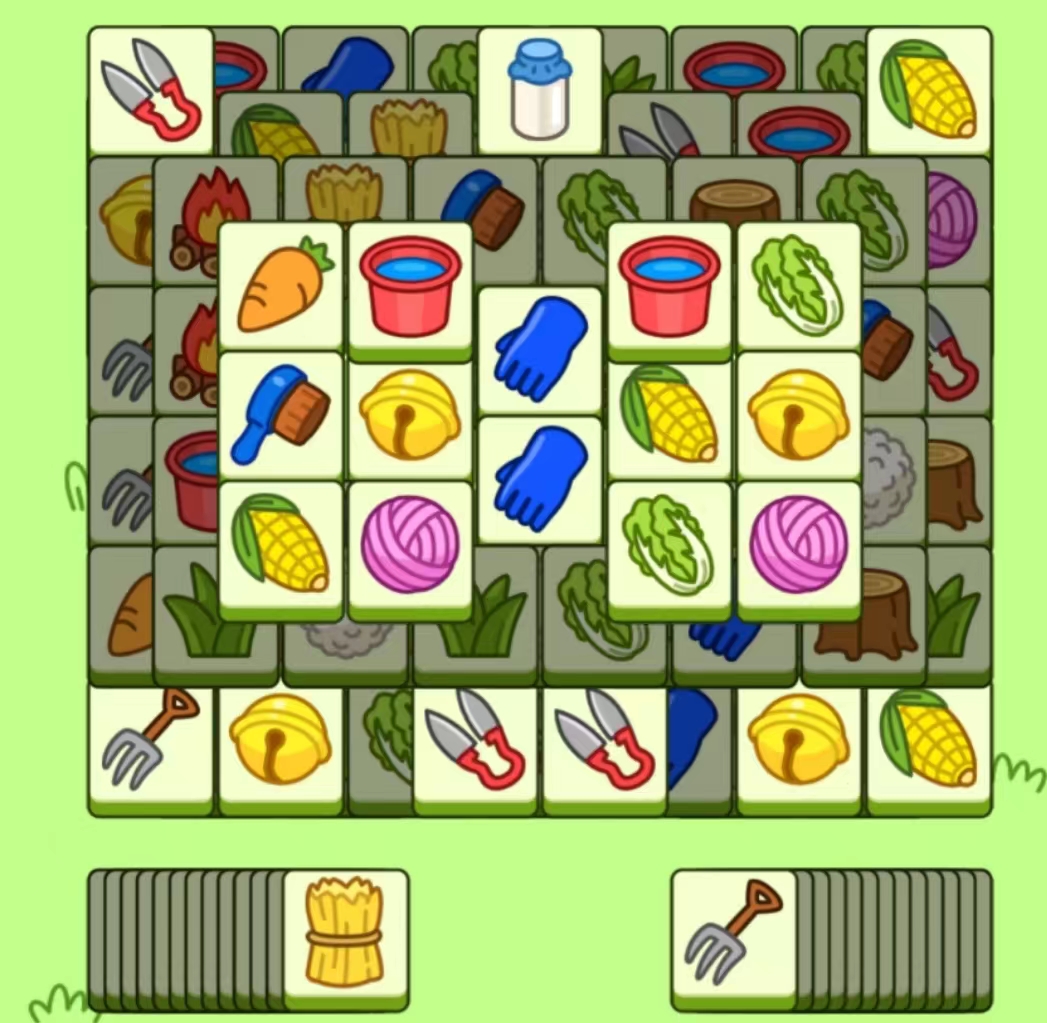
Task: Tap the milk bottle tile
Action: coord(540,89)
